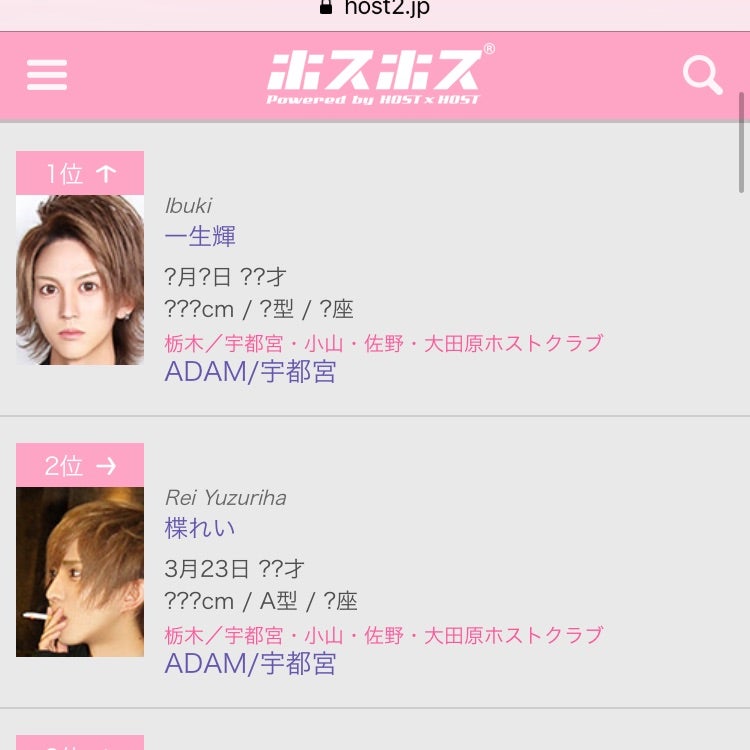The image size is (750, 750).
Task: Open the 一生輝 profile name link
Action: click(200, 237)
